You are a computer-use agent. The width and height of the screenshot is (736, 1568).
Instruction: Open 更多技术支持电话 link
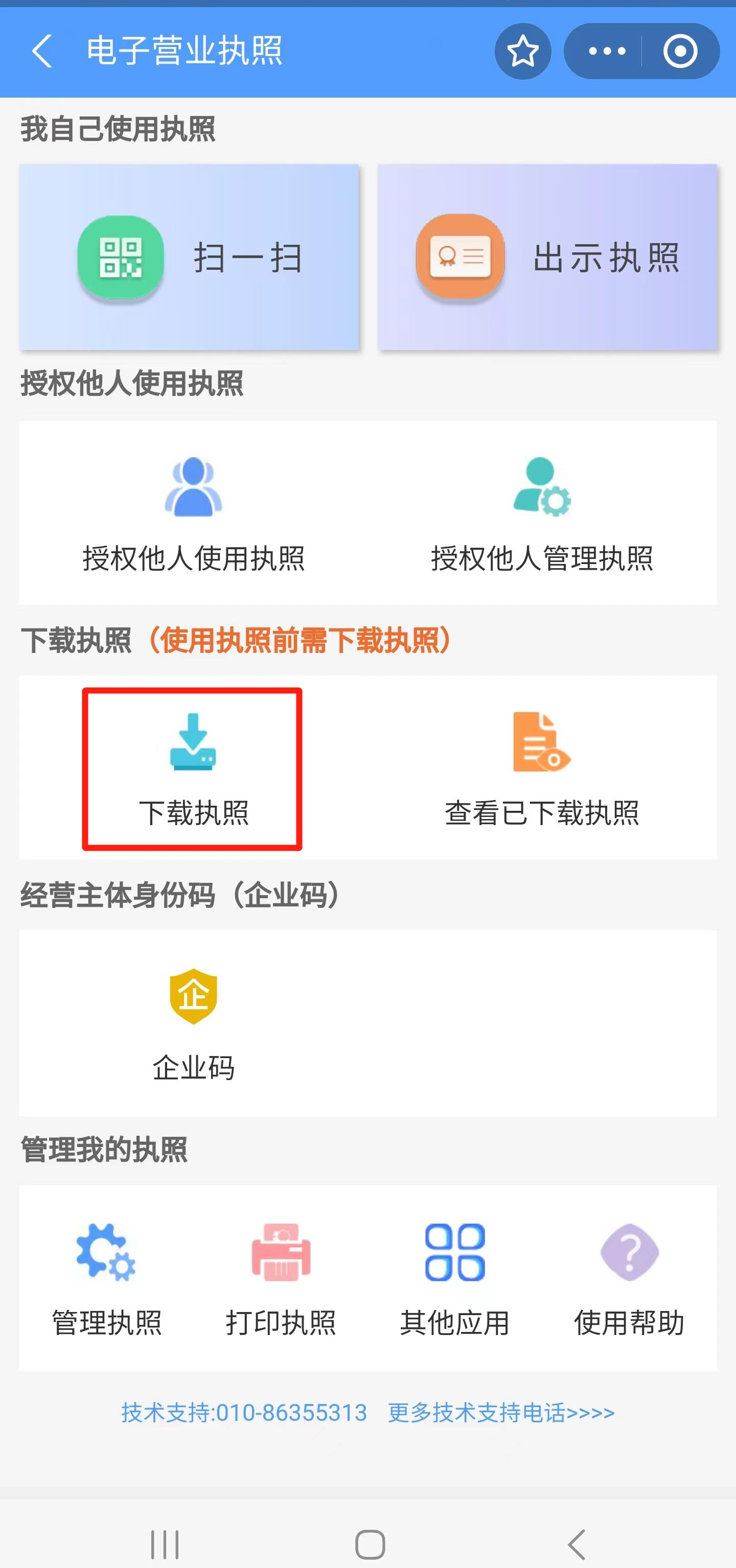tap(501, 1412)
